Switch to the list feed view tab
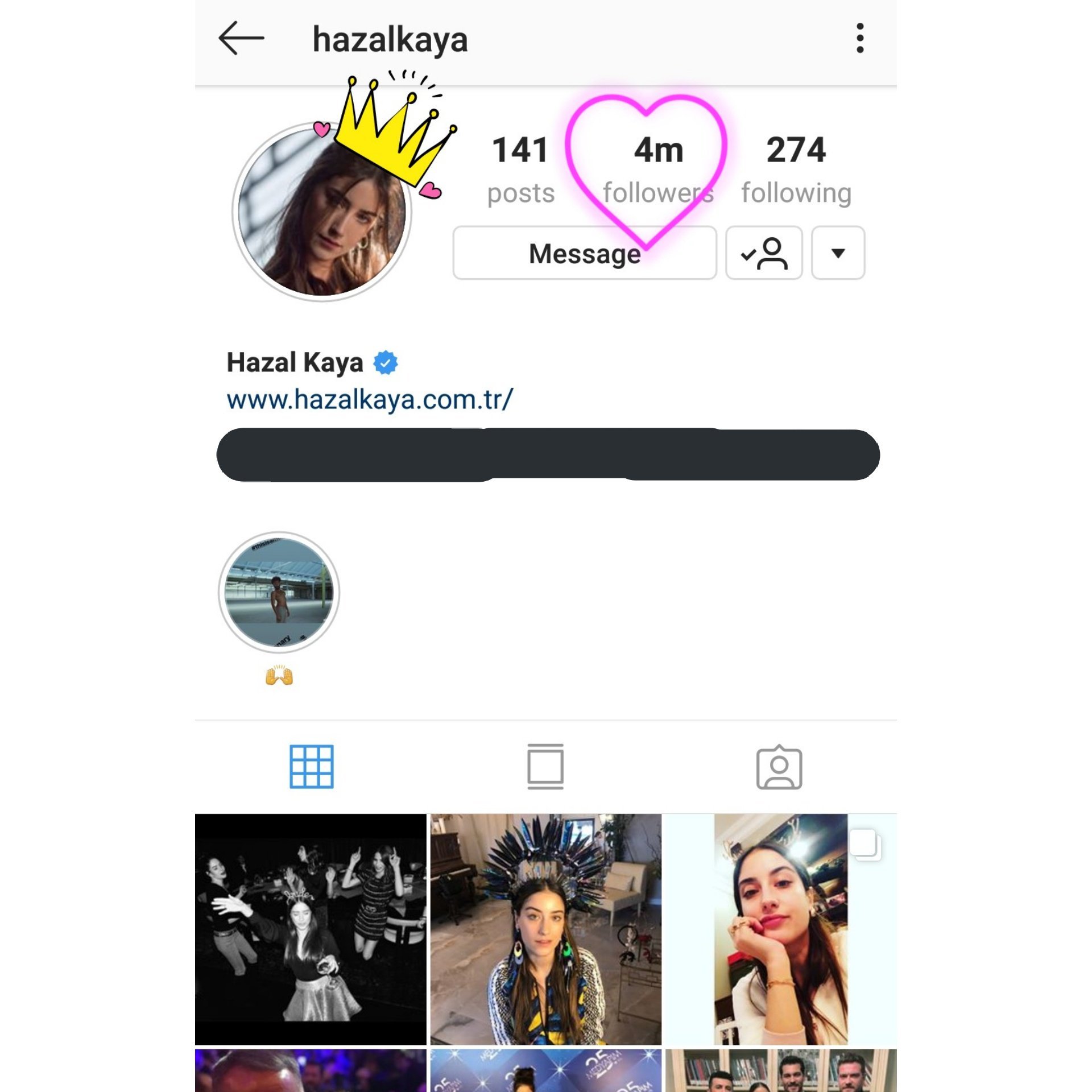1092x1092 pixels. [x=545, y=767]
